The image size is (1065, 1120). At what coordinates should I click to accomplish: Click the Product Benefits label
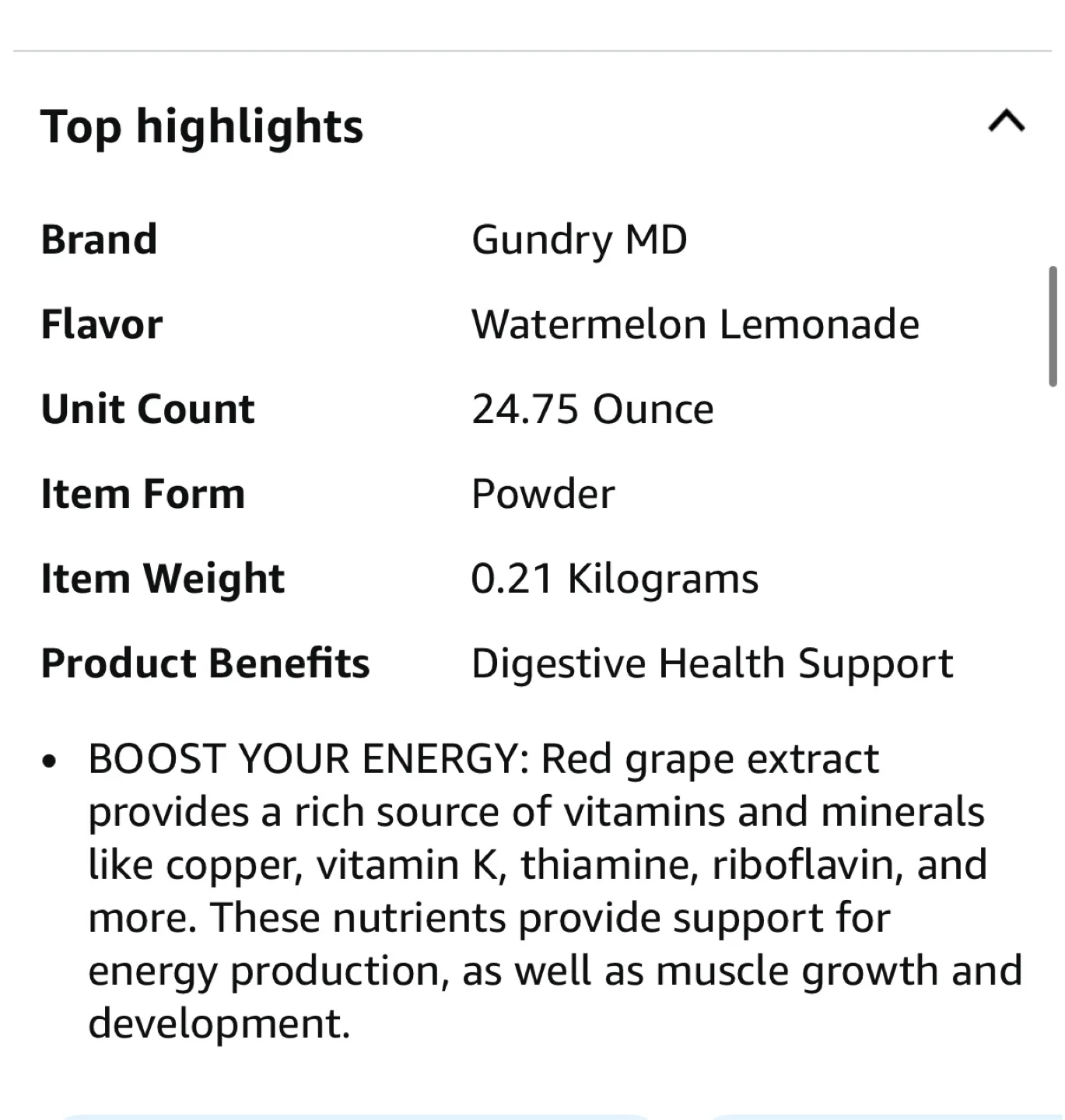tap(206, 663)
